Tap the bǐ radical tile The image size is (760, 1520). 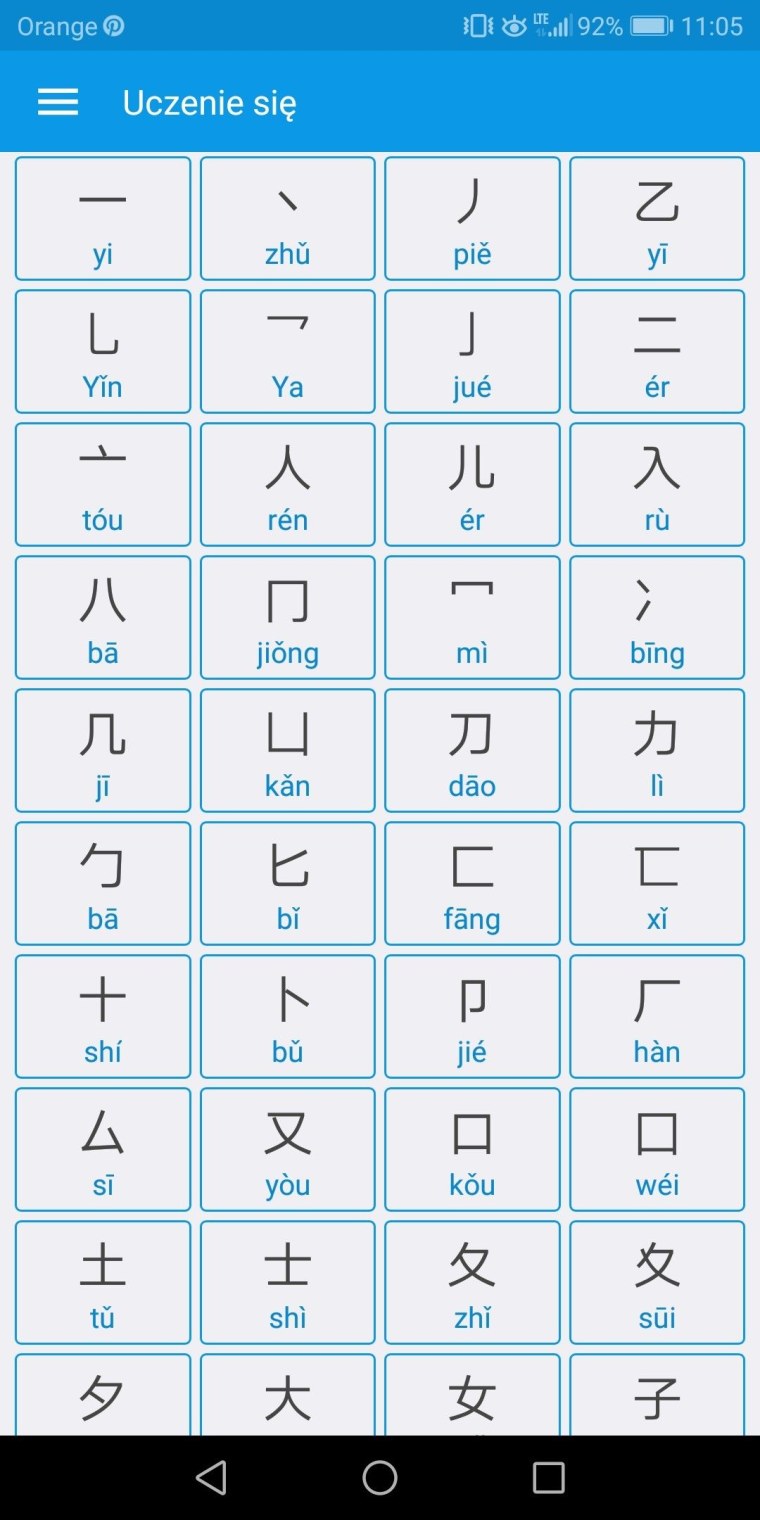tap(287, 883)
